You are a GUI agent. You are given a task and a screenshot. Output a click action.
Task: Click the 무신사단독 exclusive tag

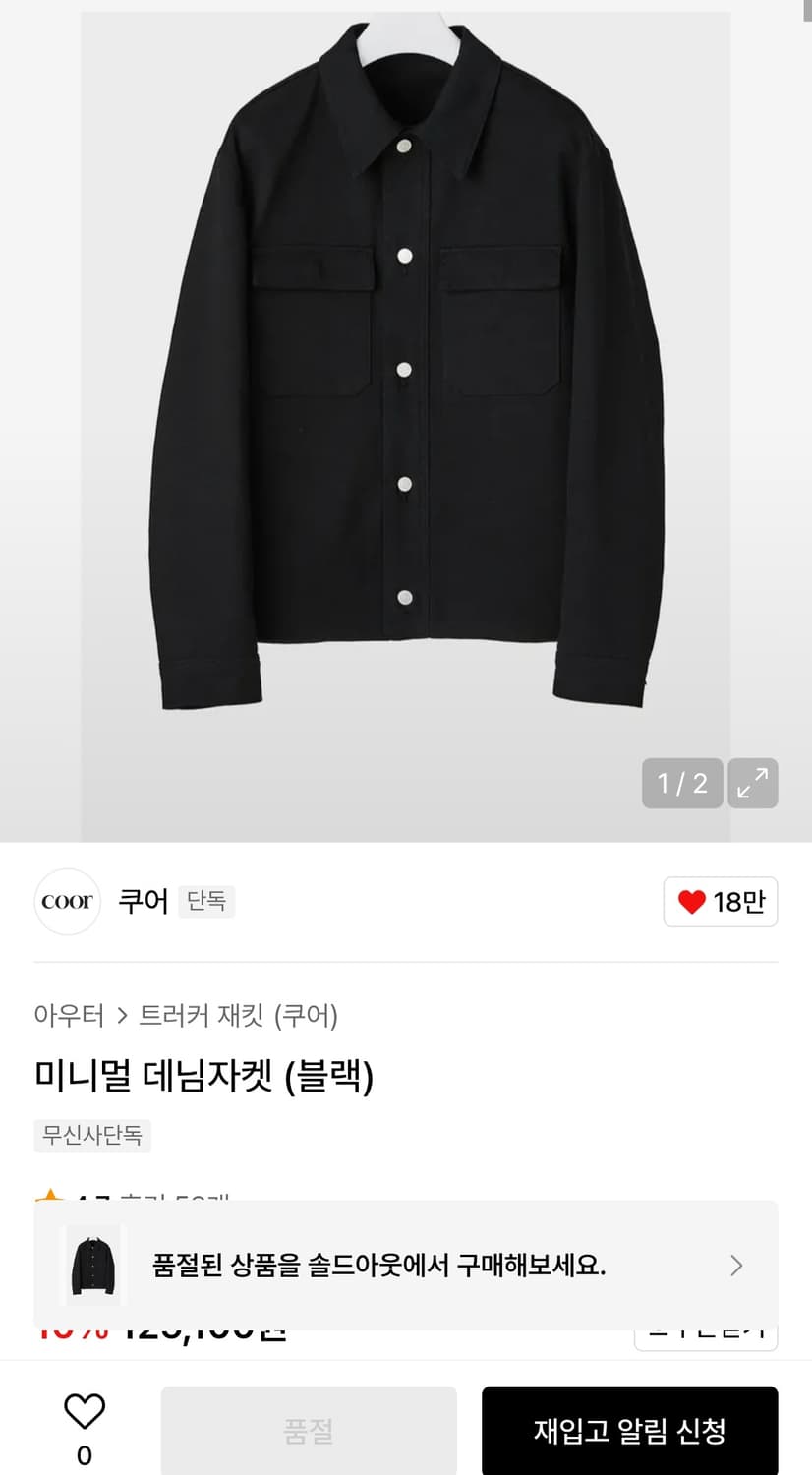[92, 1136]
